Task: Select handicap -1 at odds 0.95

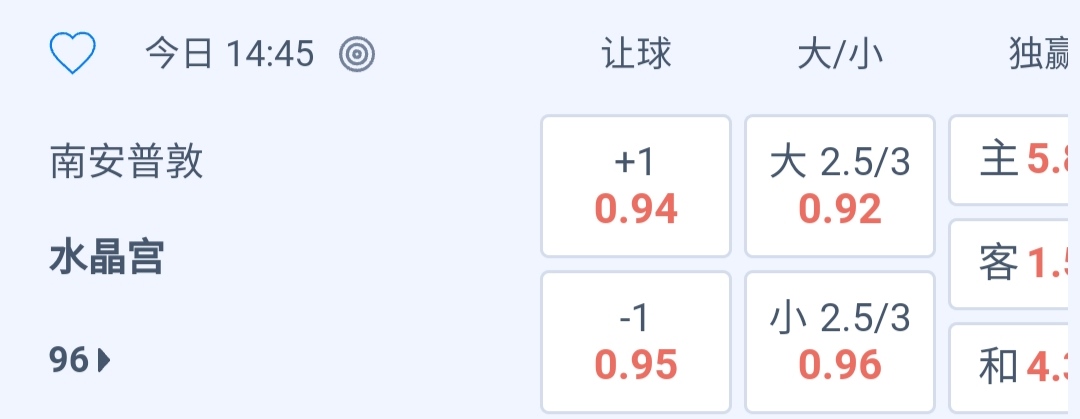Action: tap(636, 342)
